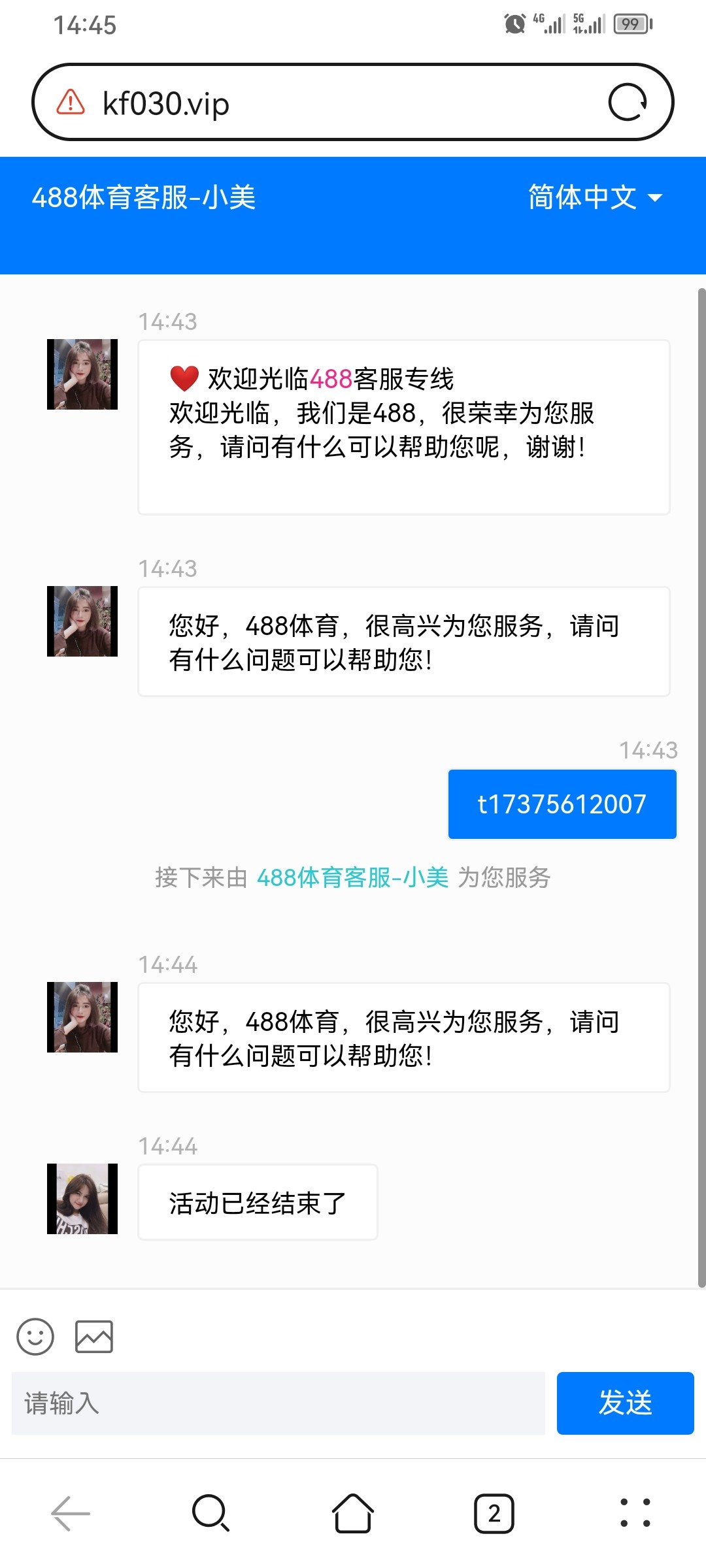
Task: Attach an image to the chat
Action: pyautogui.click(x=94, y=1336)
